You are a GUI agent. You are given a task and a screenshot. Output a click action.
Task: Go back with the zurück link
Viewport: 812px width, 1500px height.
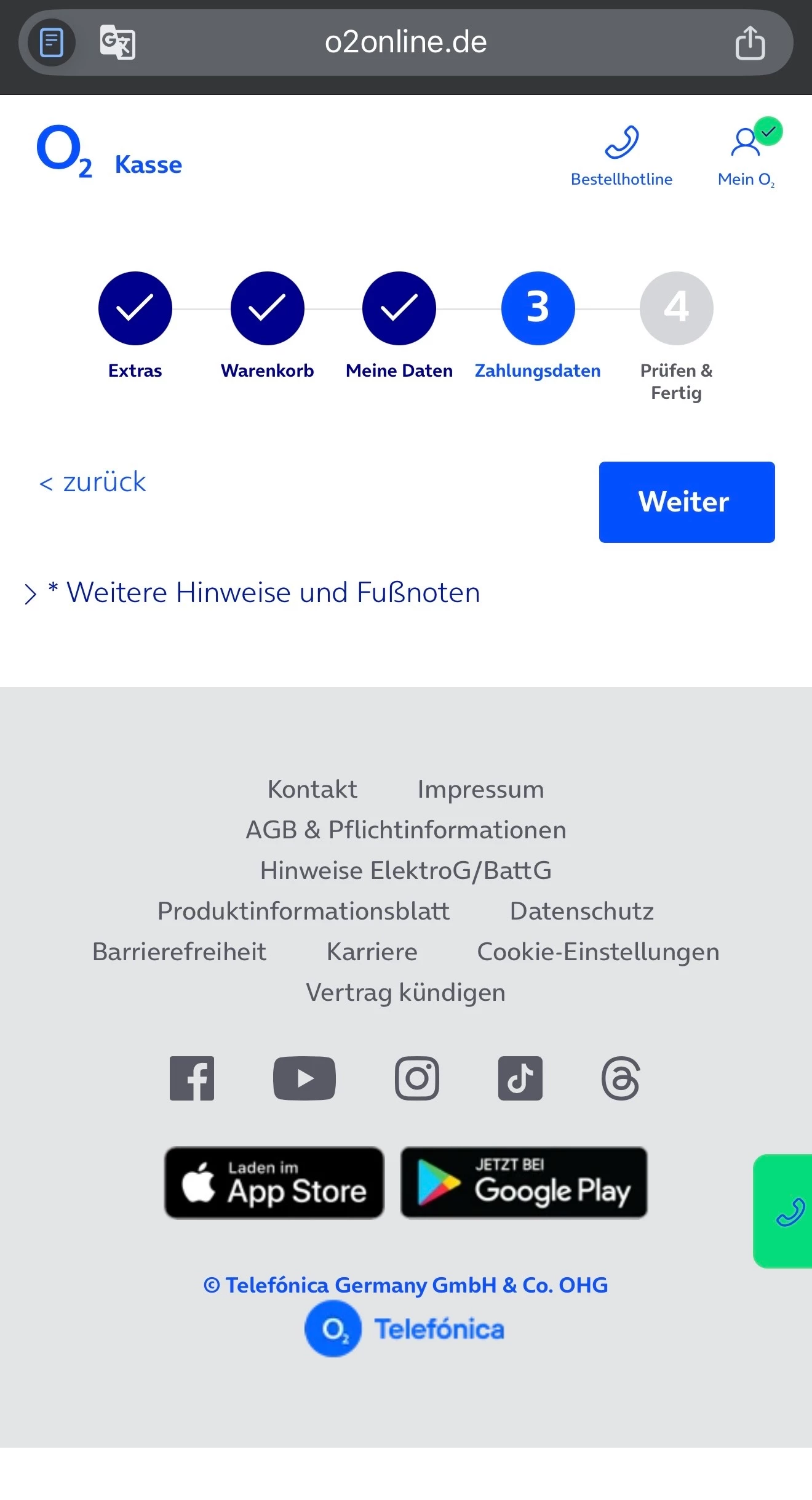click(93, 482)
